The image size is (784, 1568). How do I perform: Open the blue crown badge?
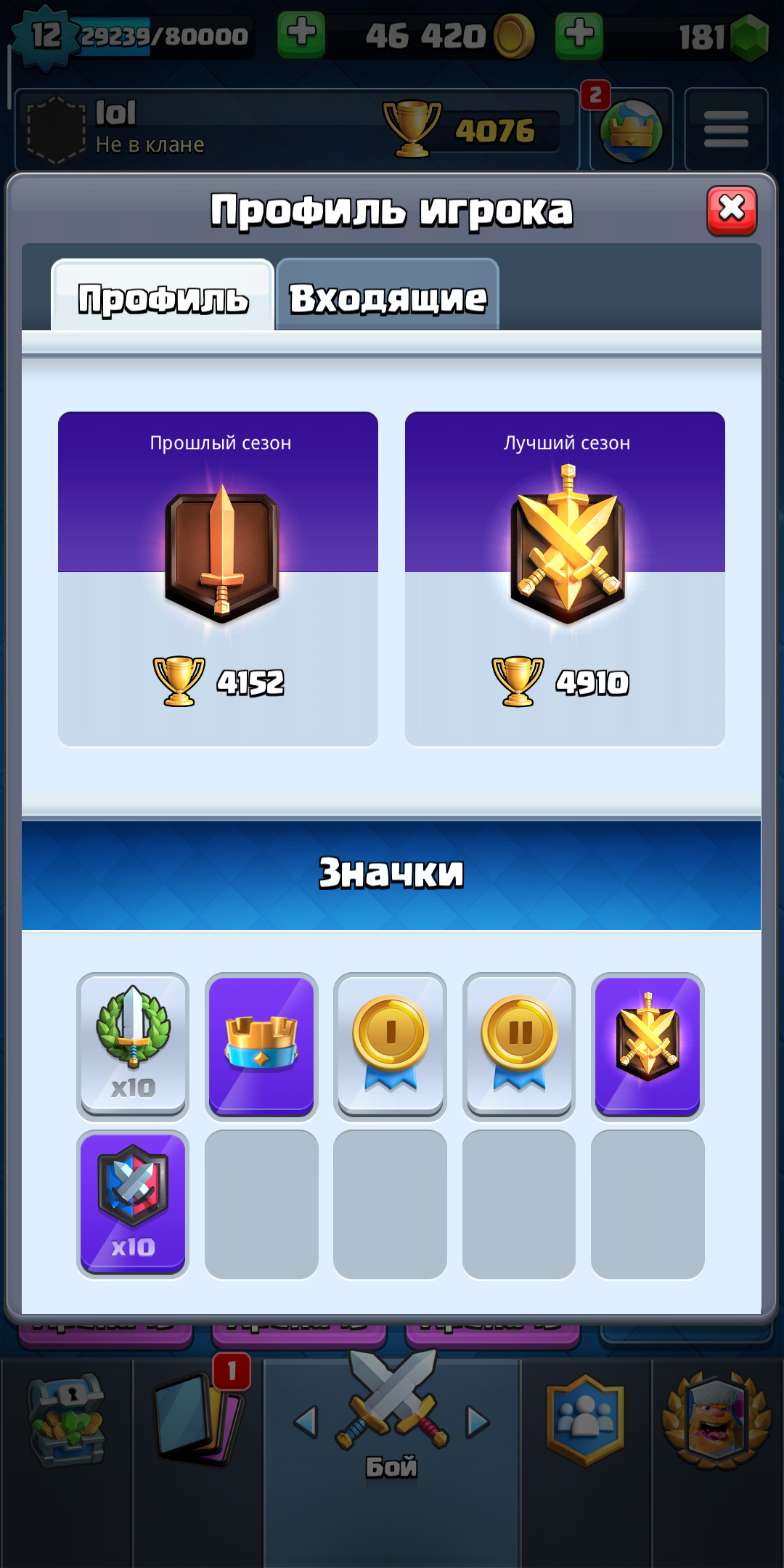click(x=261, y=1046)
